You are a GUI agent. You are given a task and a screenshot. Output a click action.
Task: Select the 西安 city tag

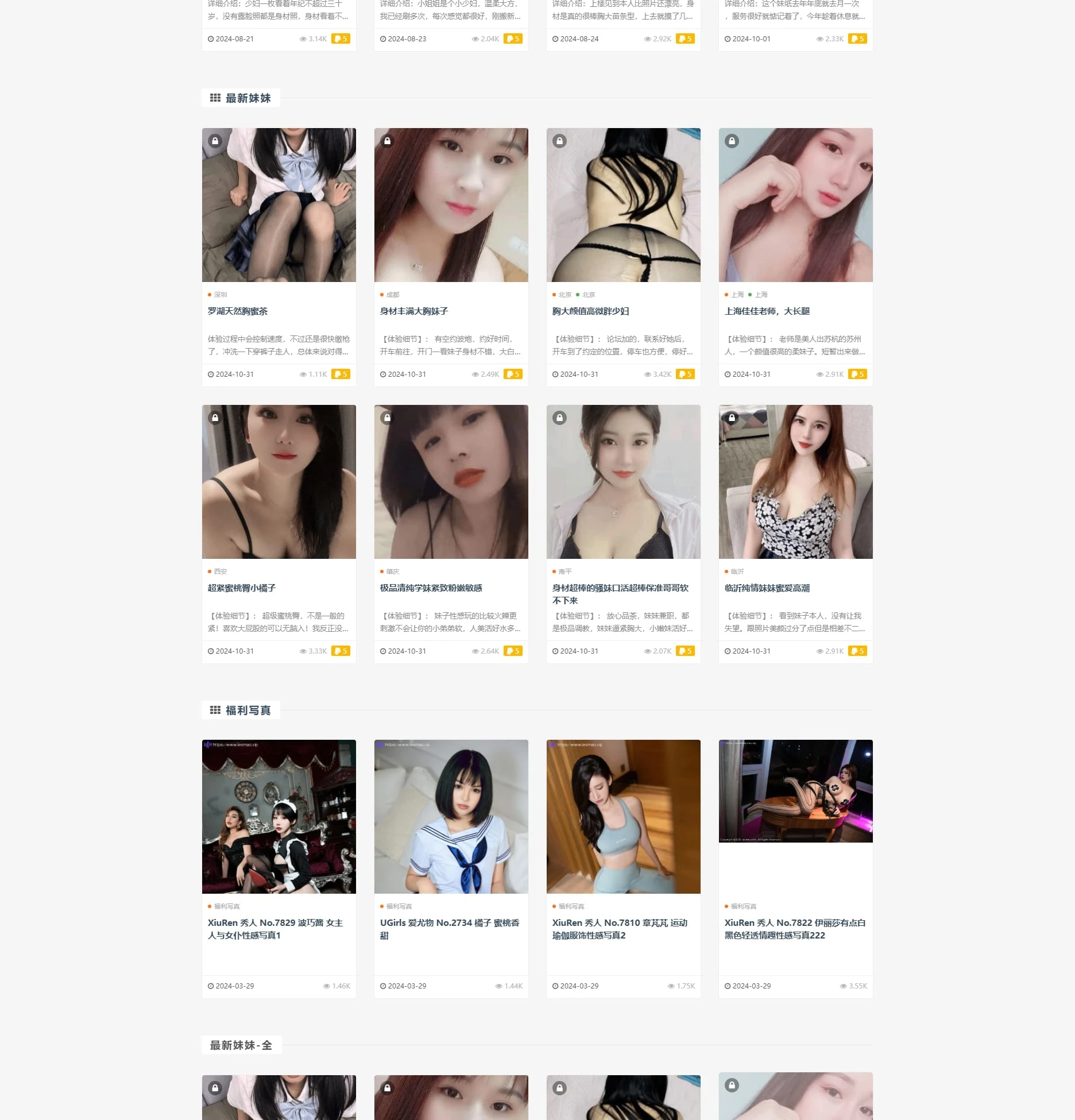click(221, 571)
